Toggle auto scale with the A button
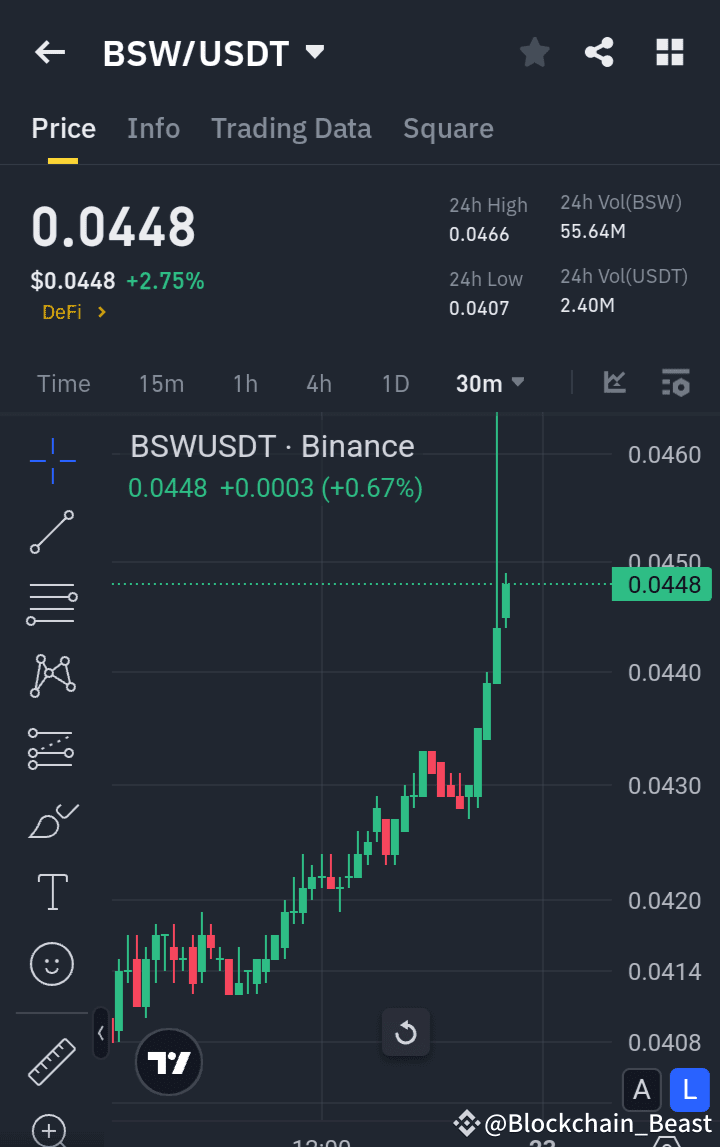 click(x=642, y=1090)
